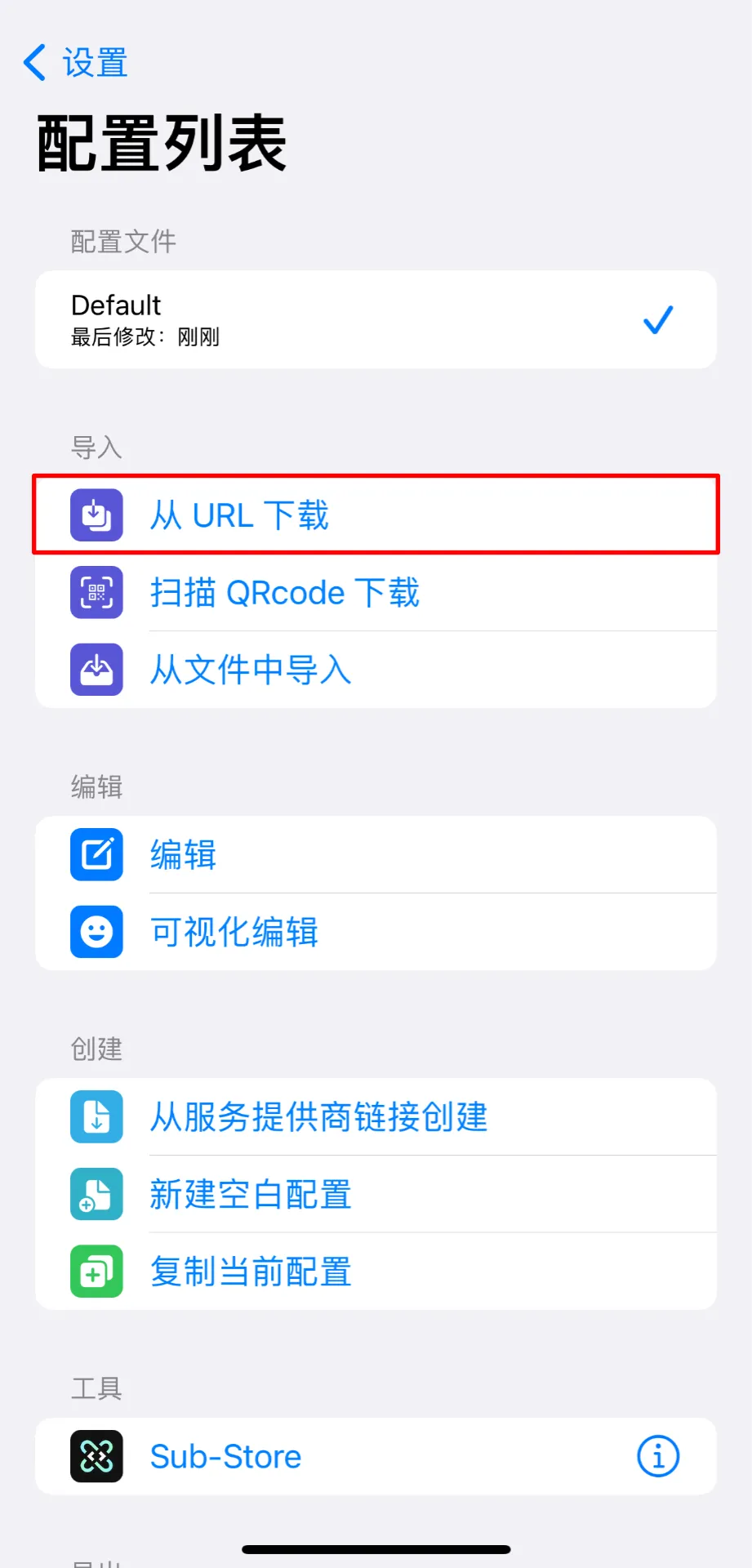Screen dimensions: 752x1568
Task: Tap 复制当前配置
Action: 376,1272
